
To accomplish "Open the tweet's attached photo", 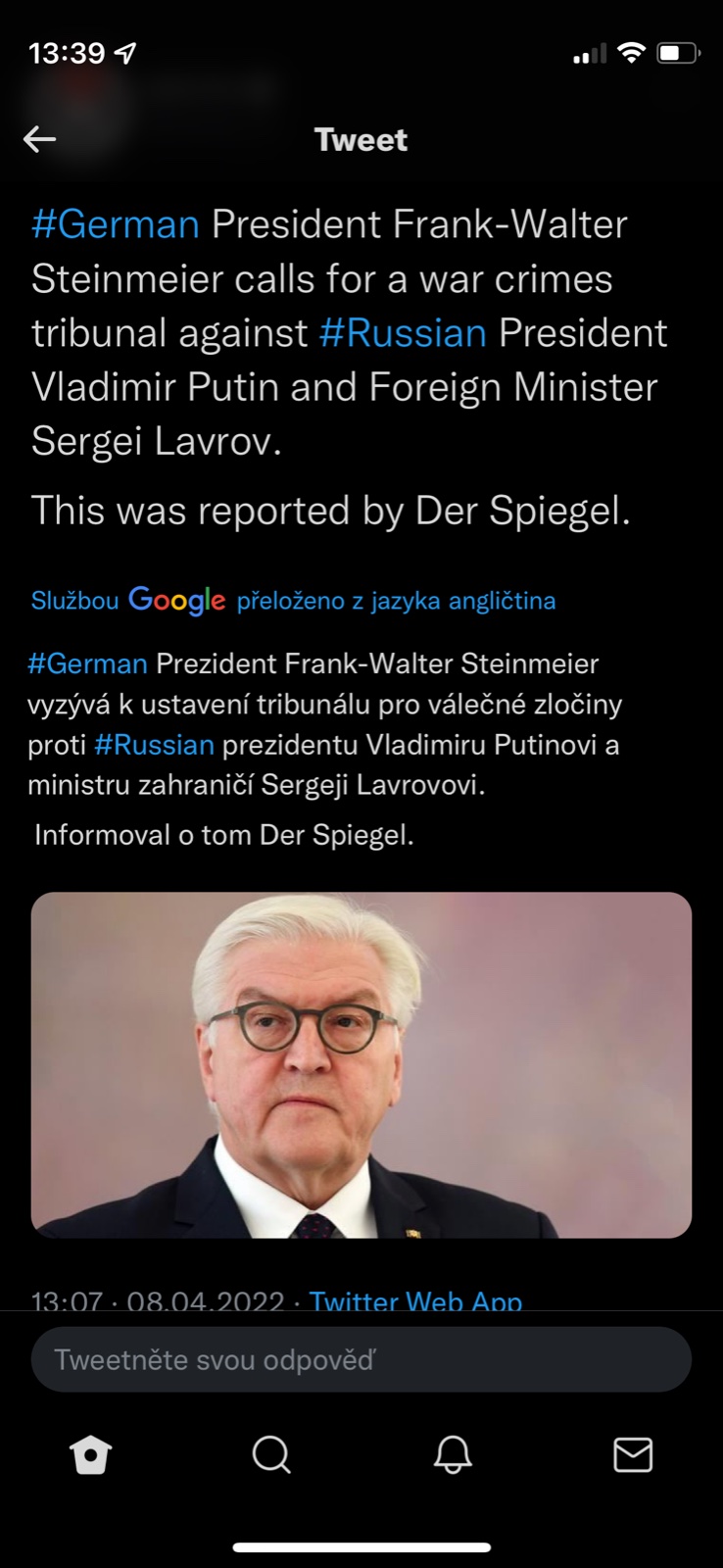I will (x=361, y=1064).
